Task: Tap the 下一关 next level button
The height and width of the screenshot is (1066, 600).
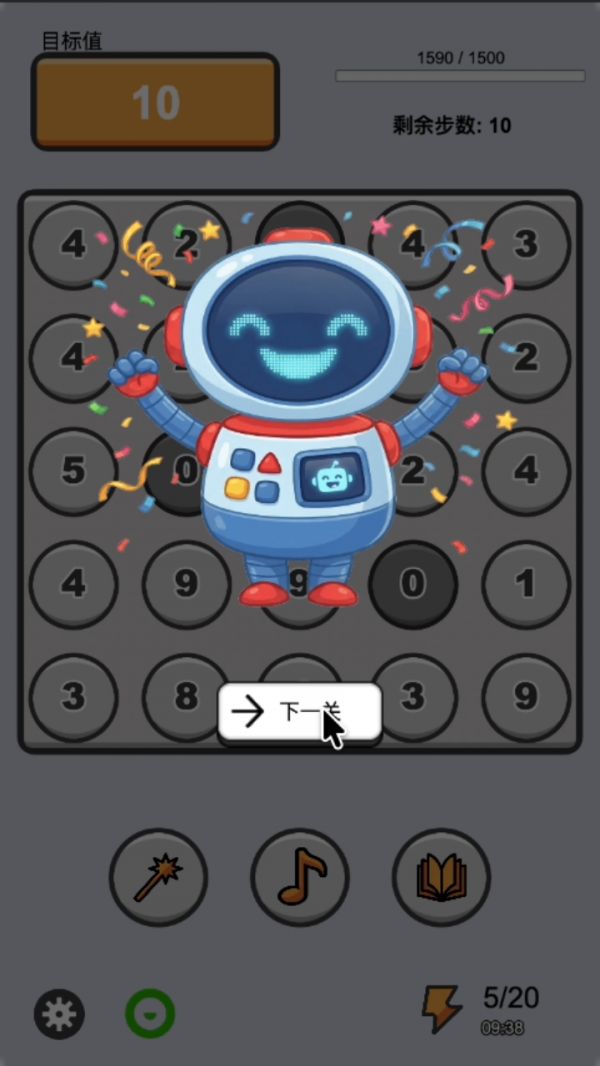Action: [x=299, y=712]
